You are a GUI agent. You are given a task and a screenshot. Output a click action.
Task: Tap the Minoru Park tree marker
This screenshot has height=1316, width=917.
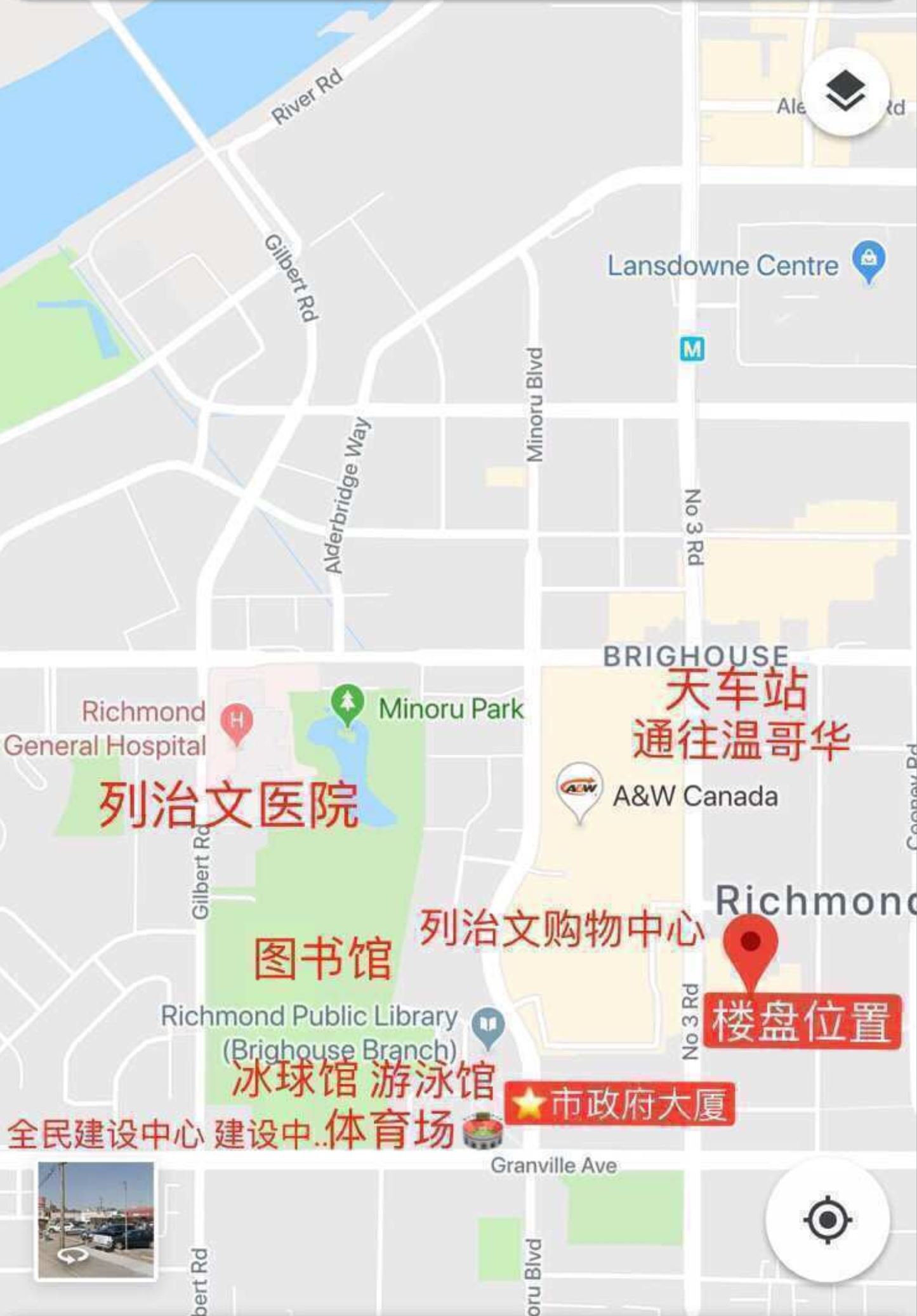coord(347,702)
